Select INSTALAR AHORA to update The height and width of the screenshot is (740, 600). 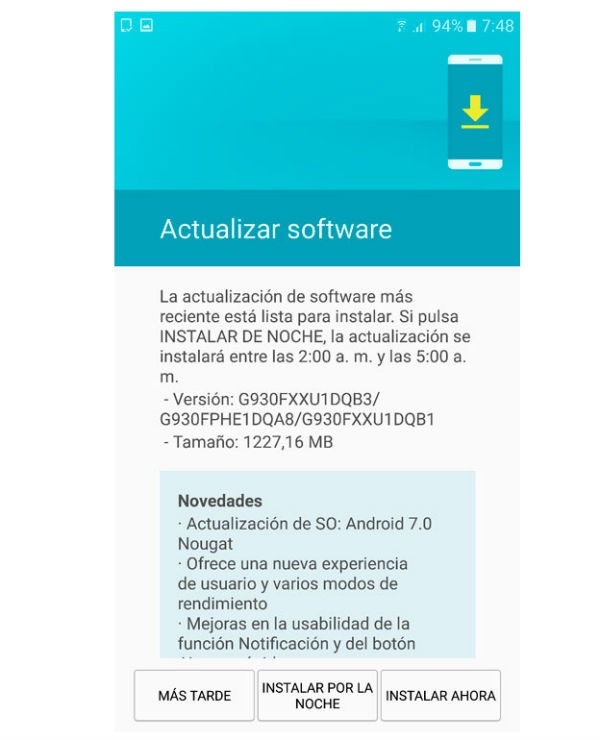coord(440,696)
